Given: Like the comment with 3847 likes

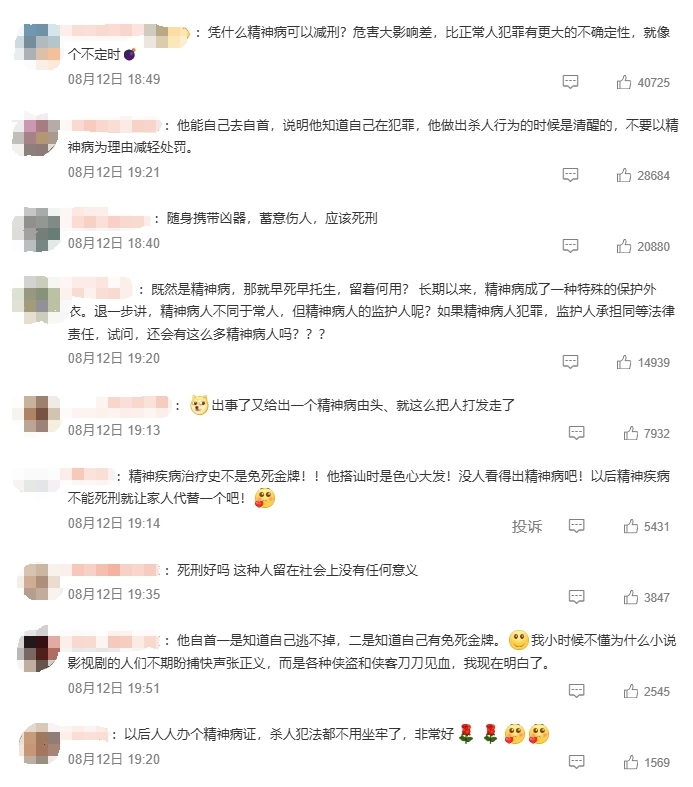Looking at the screenshot, I should [631, 597].
